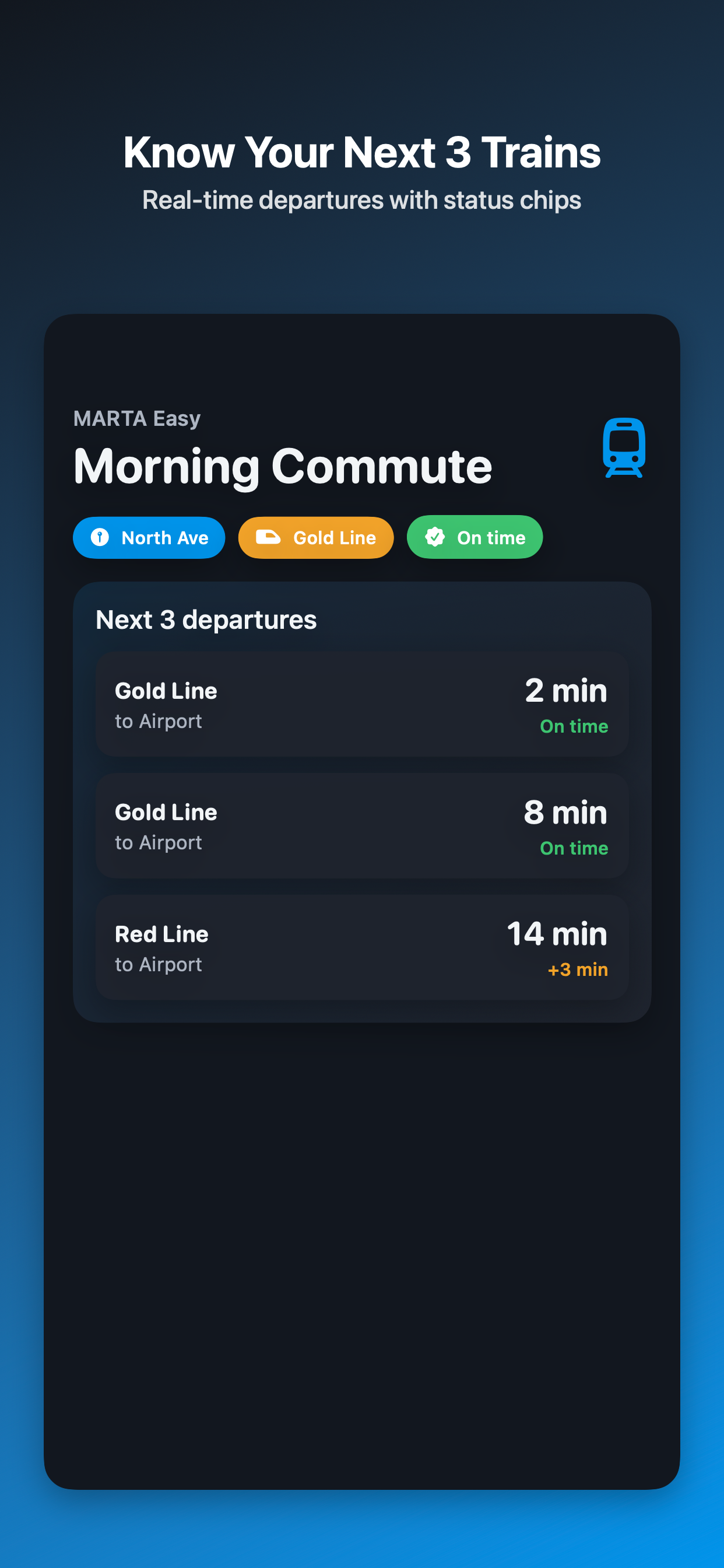724x1568 pixels.
Task: Click the green On time text under 8 min
Action: pos(573,848)
